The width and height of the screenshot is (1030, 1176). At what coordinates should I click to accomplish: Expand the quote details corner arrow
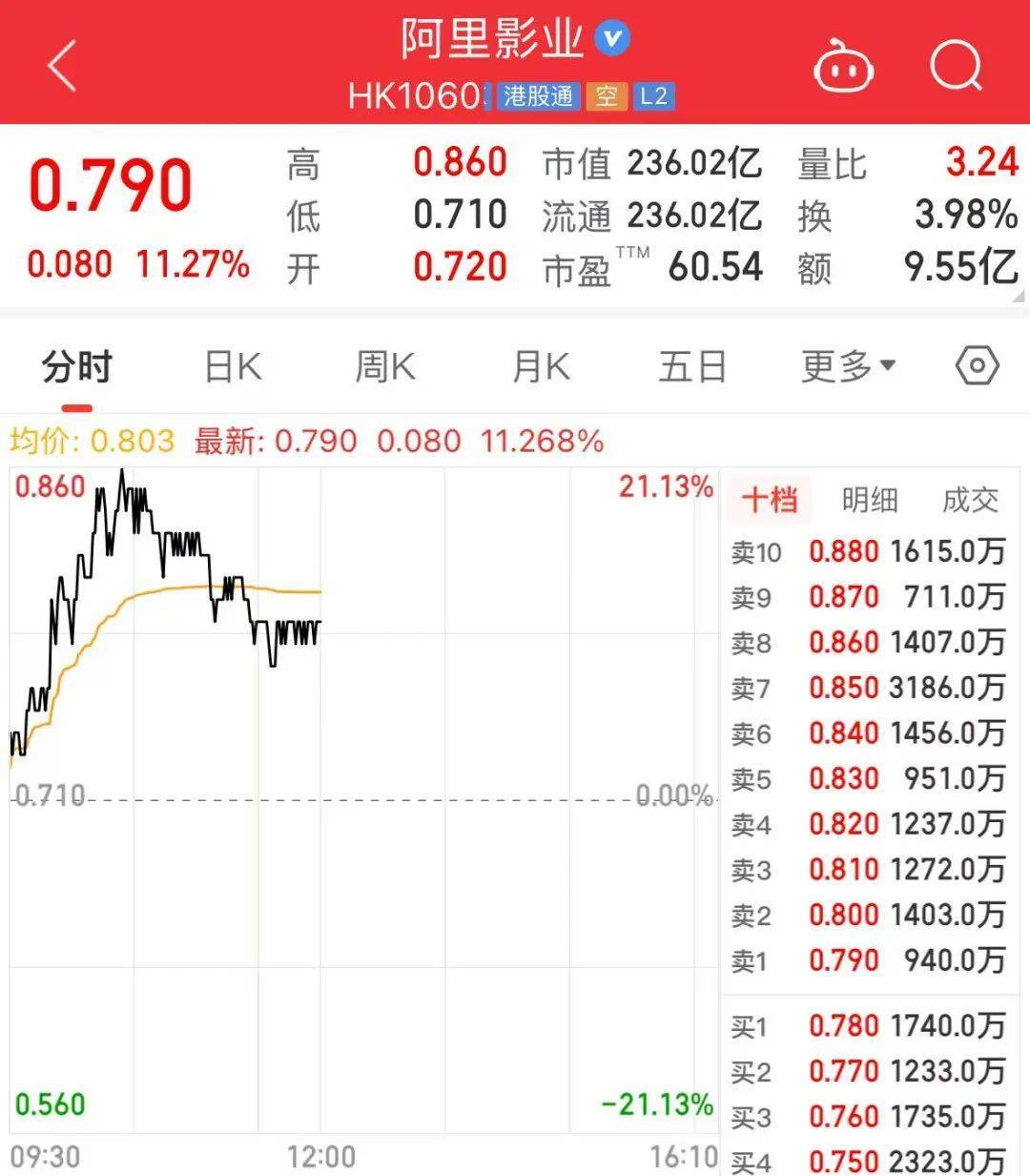pyautogui.click(x=1020, y=298)
